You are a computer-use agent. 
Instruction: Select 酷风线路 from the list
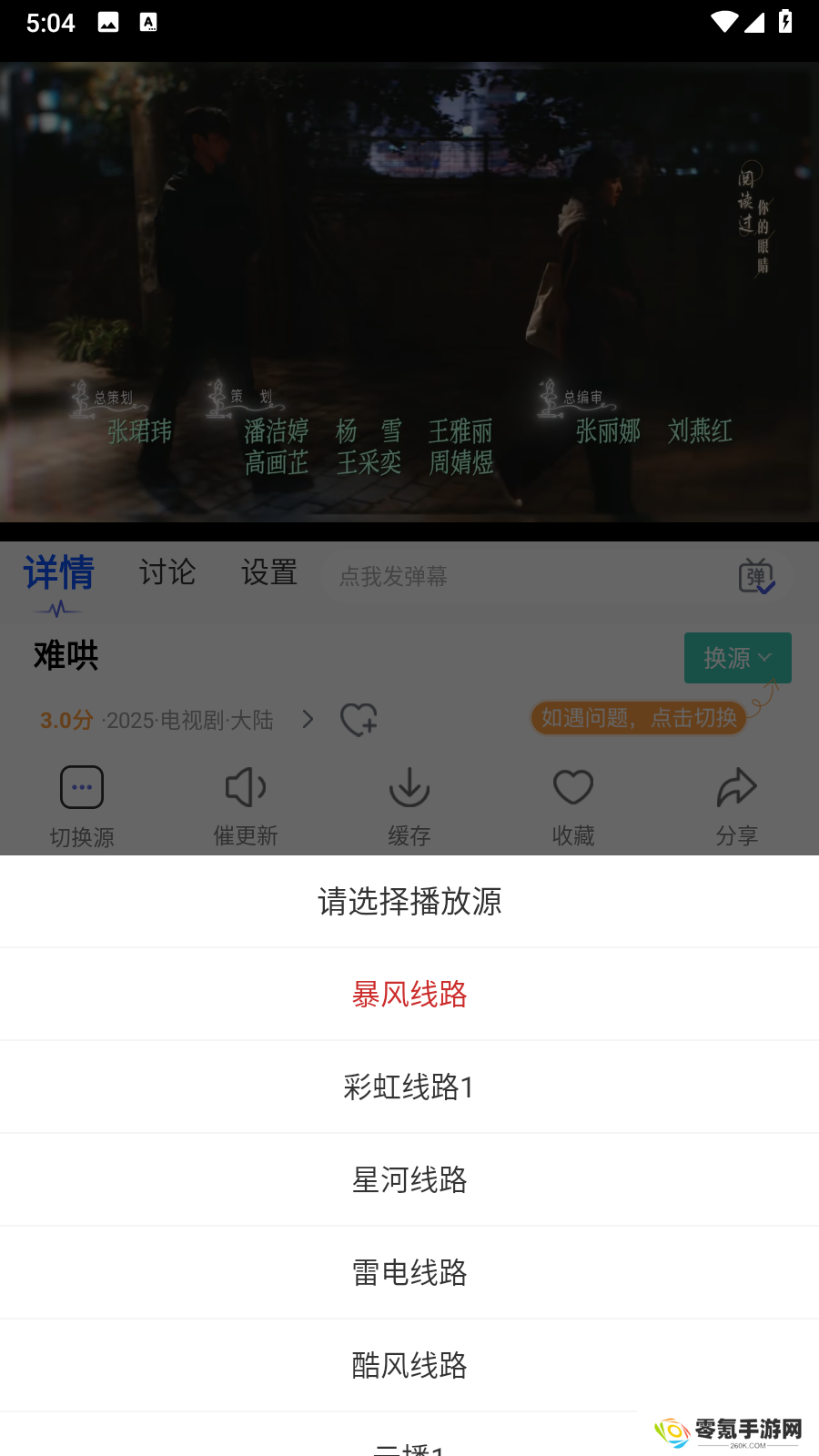point(409,1365)
